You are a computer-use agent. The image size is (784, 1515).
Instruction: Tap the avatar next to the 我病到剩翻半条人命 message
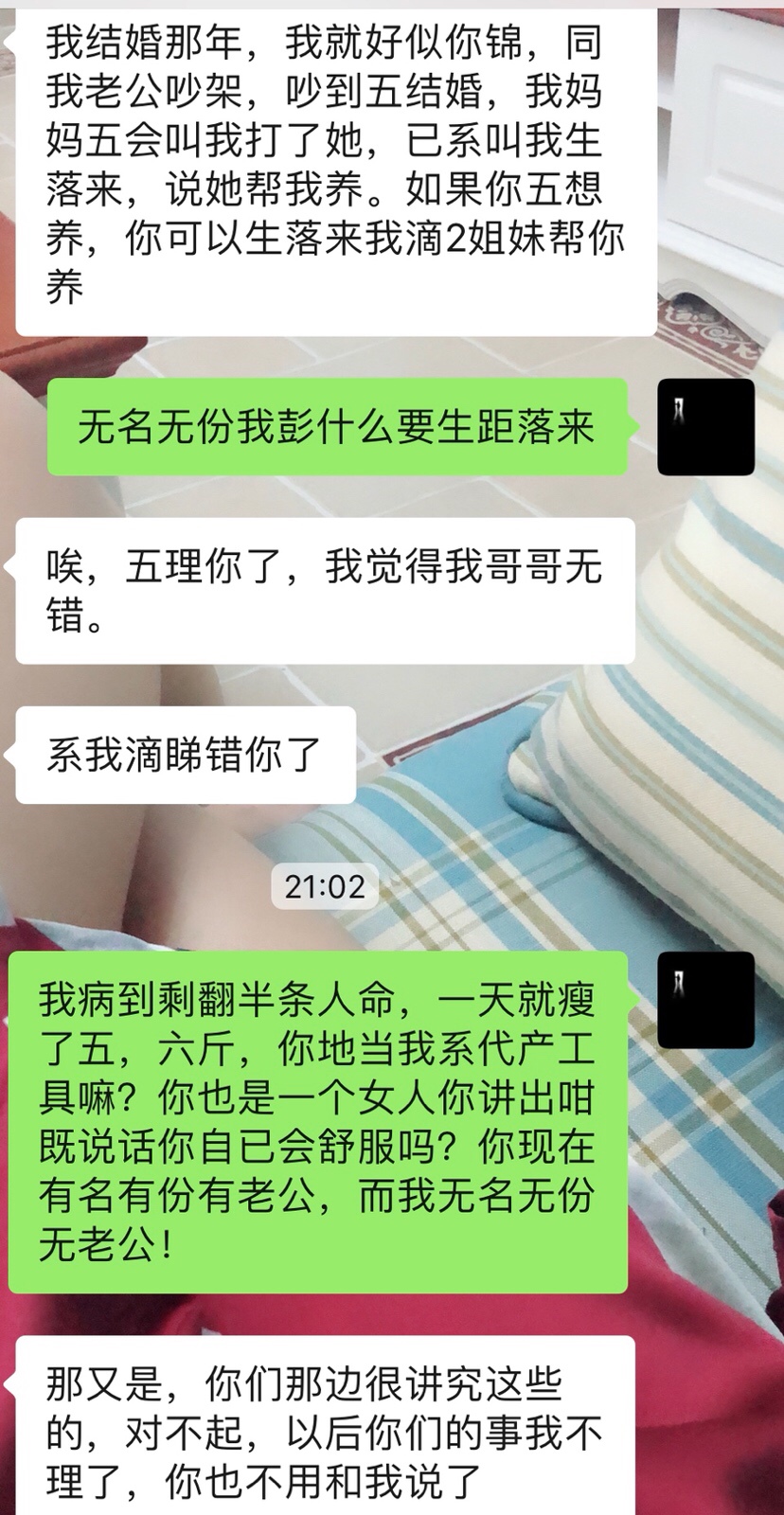pyautogui.click(x=705, y=1000)
